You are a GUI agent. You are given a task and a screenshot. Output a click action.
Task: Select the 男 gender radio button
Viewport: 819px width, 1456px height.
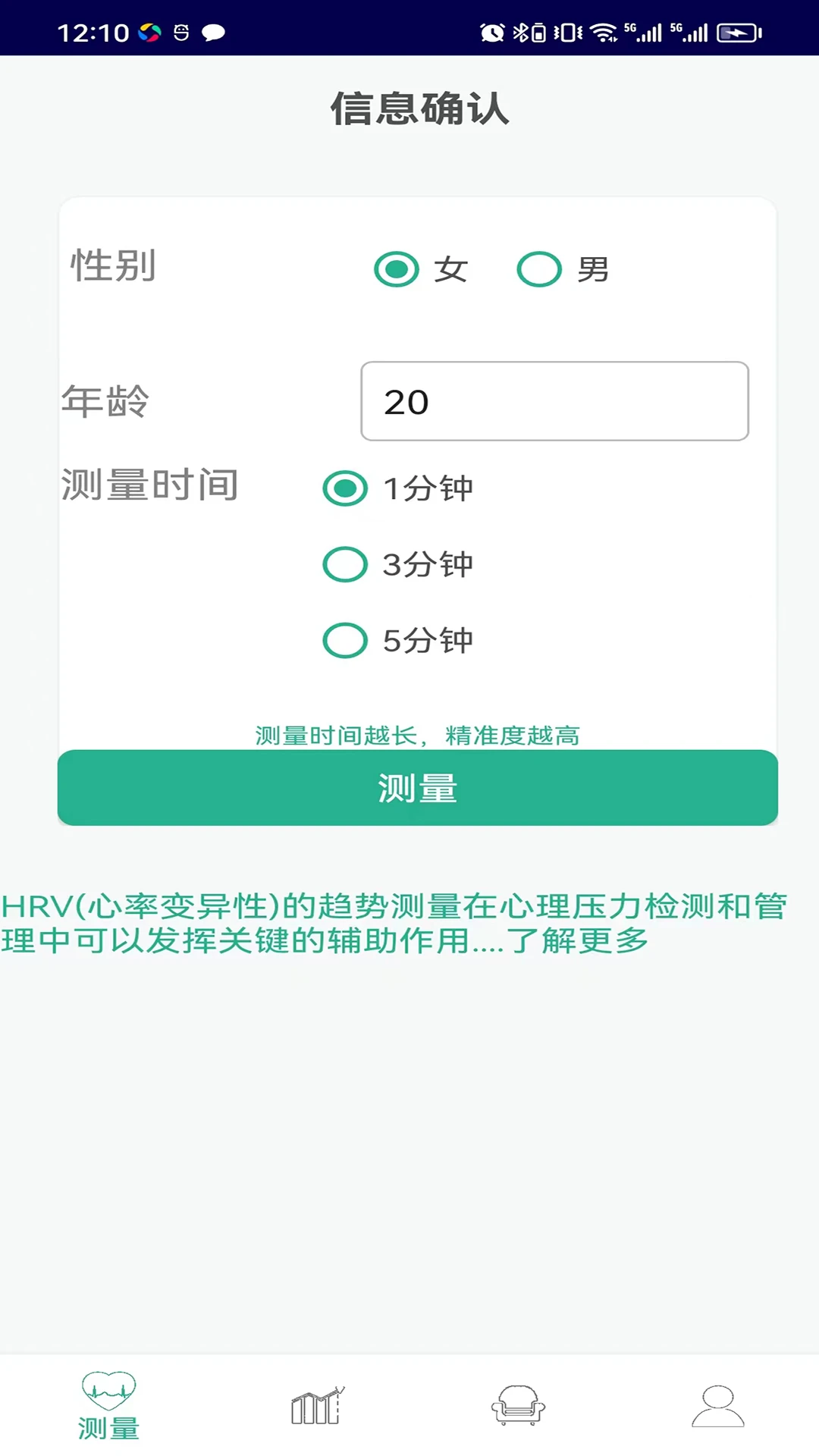(x=538, y=269)
